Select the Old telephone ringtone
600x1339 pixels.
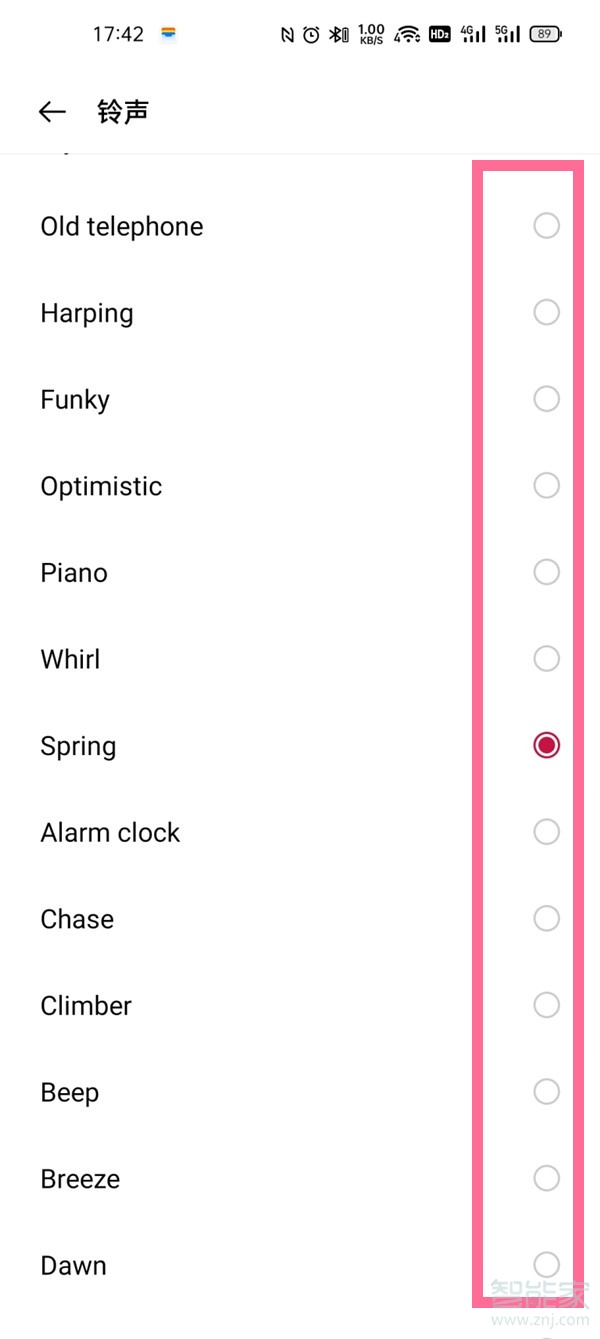(300, 226)
